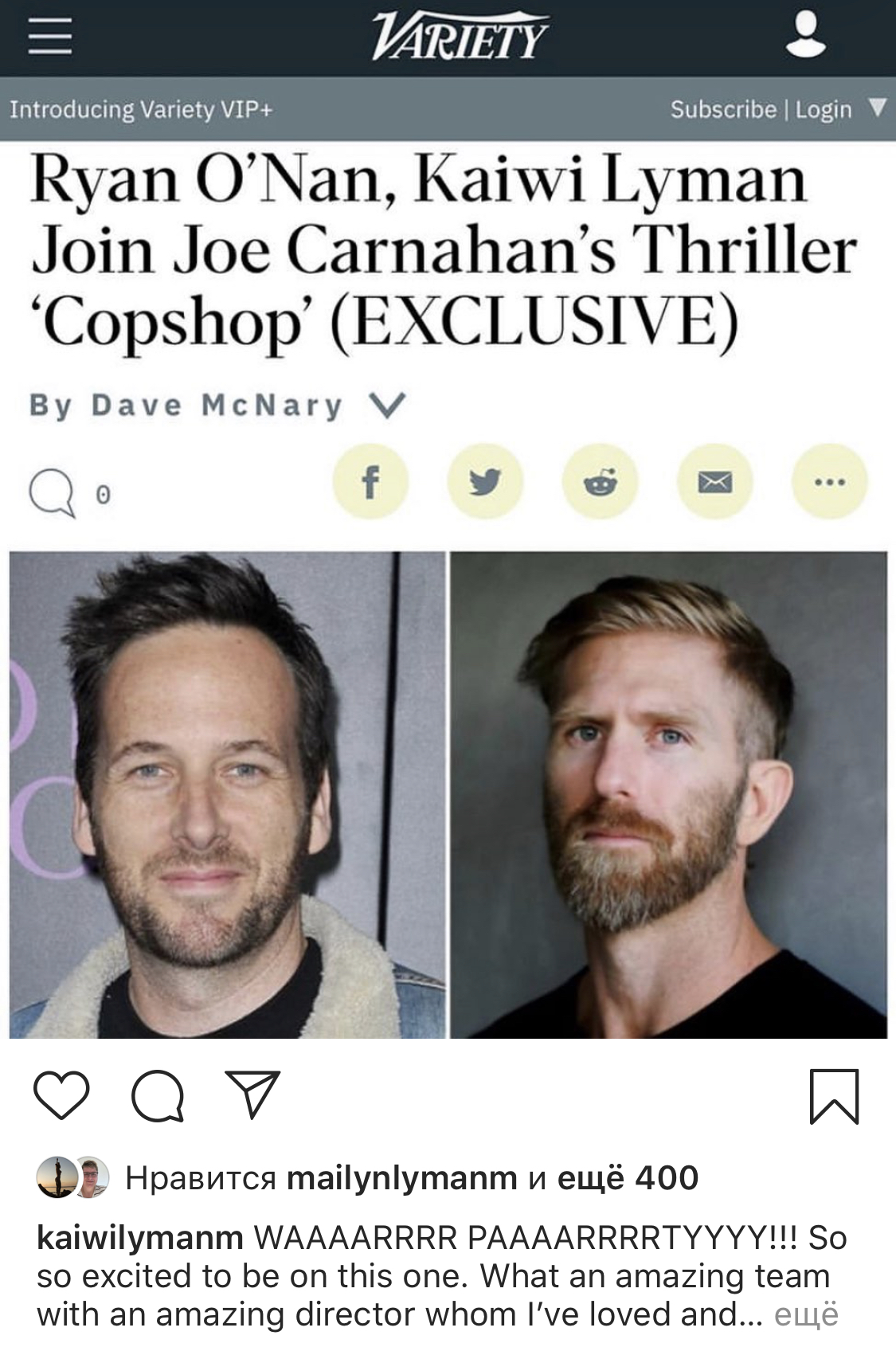Save the post with the bookmark icon

click(834, 1097)
